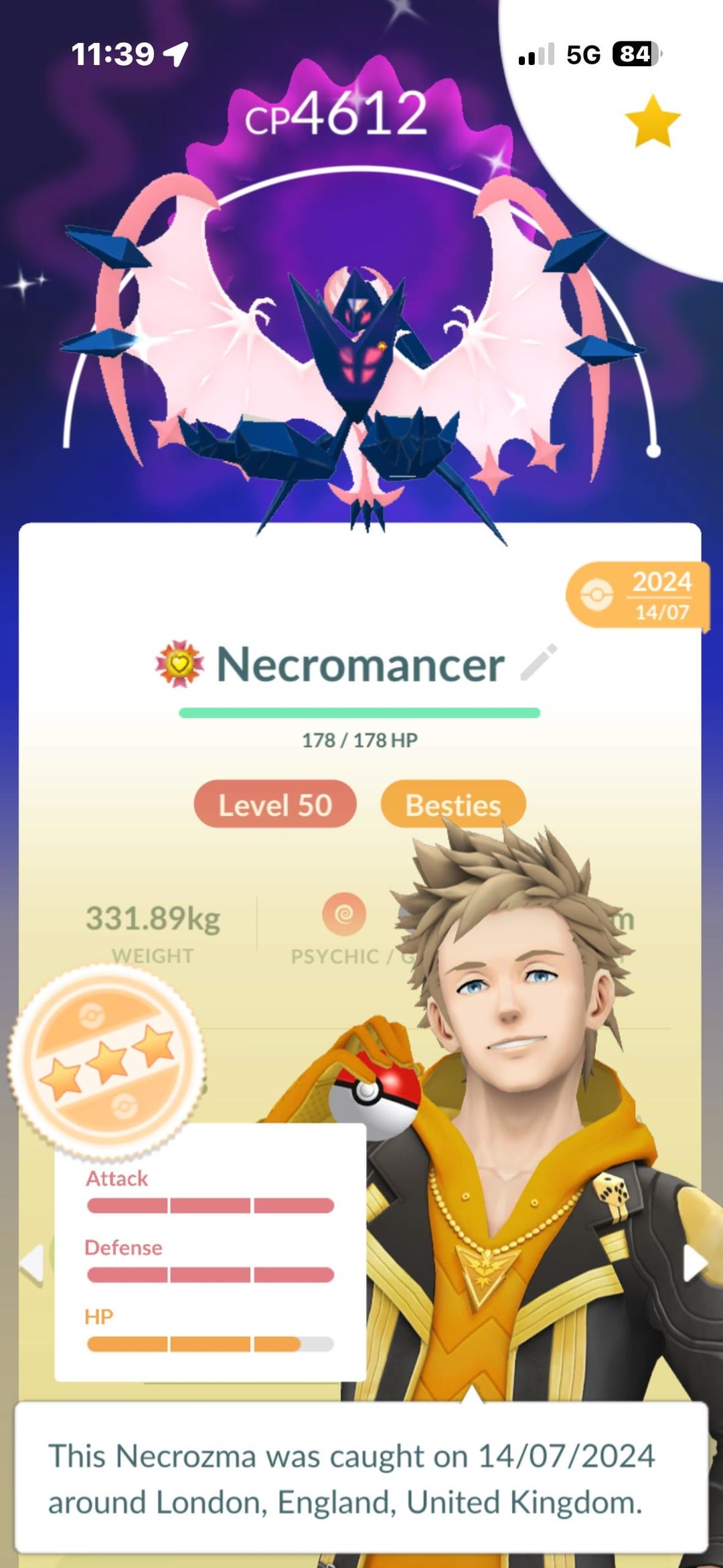Screen dimensions: 723x1568
Task: Open the 2024 14/07 catch date badge
Action: (x=638, y=595)
